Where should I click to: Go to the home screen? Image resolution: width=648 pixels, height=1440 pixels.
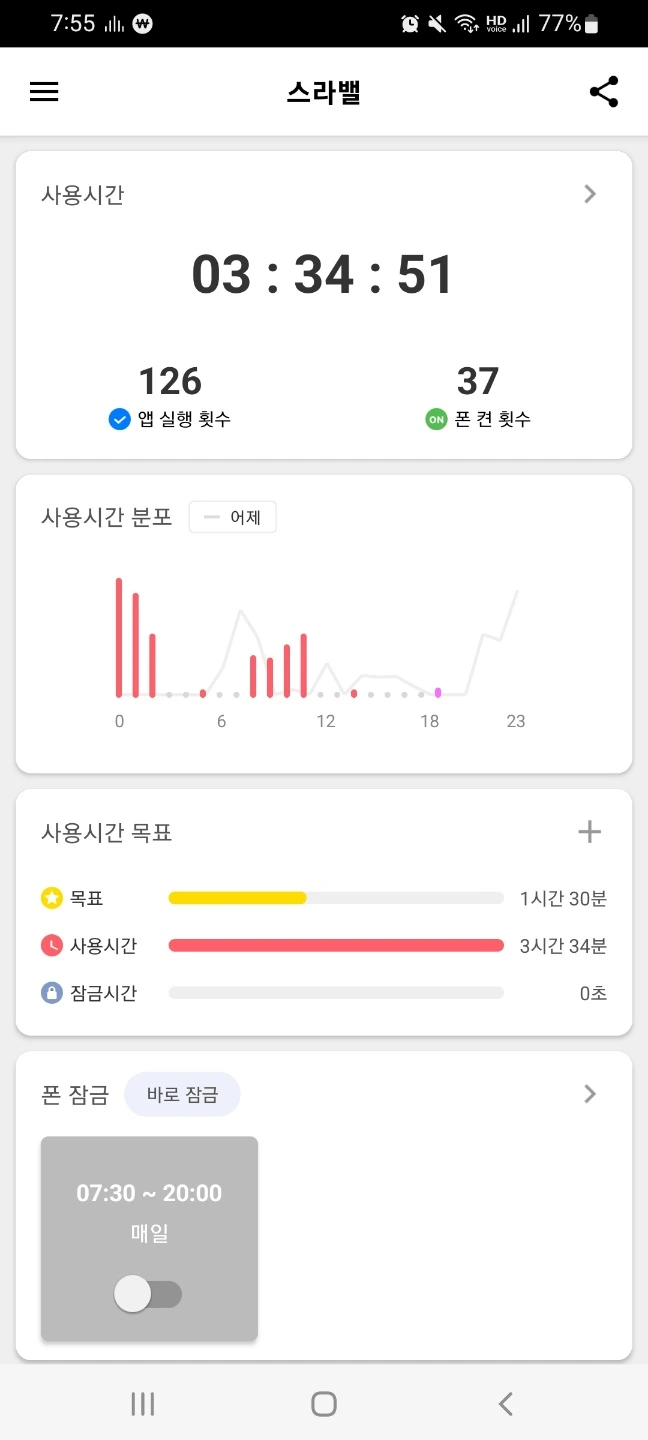coord(324,1404)
